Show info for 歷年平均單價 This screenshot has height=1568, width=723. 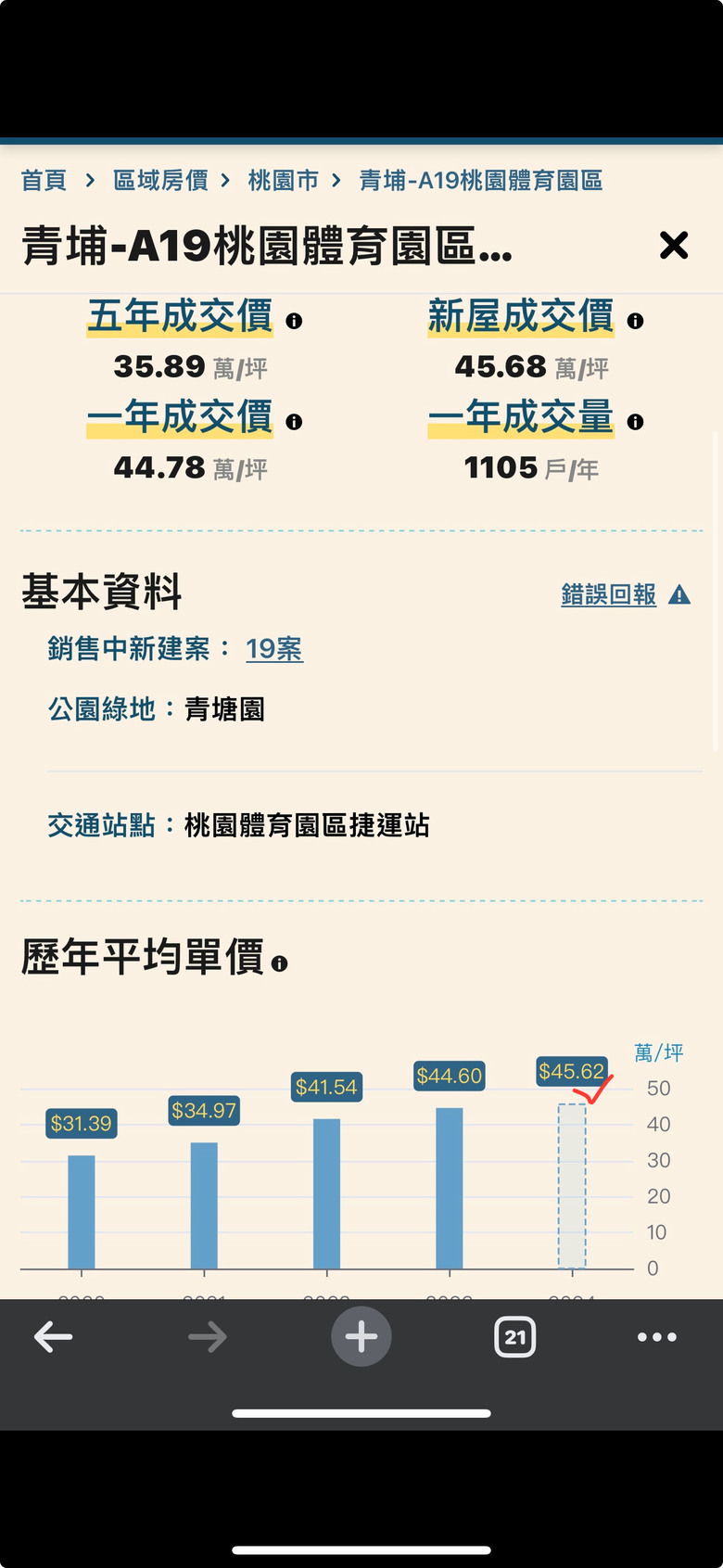pos(280,964)
